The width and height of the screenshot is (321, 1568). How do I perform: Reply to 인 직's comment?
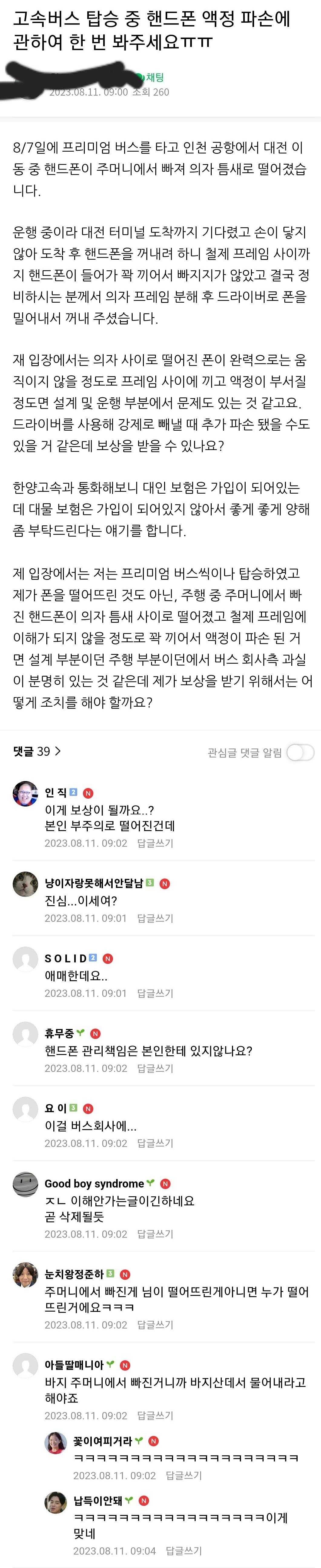(155, 843)
